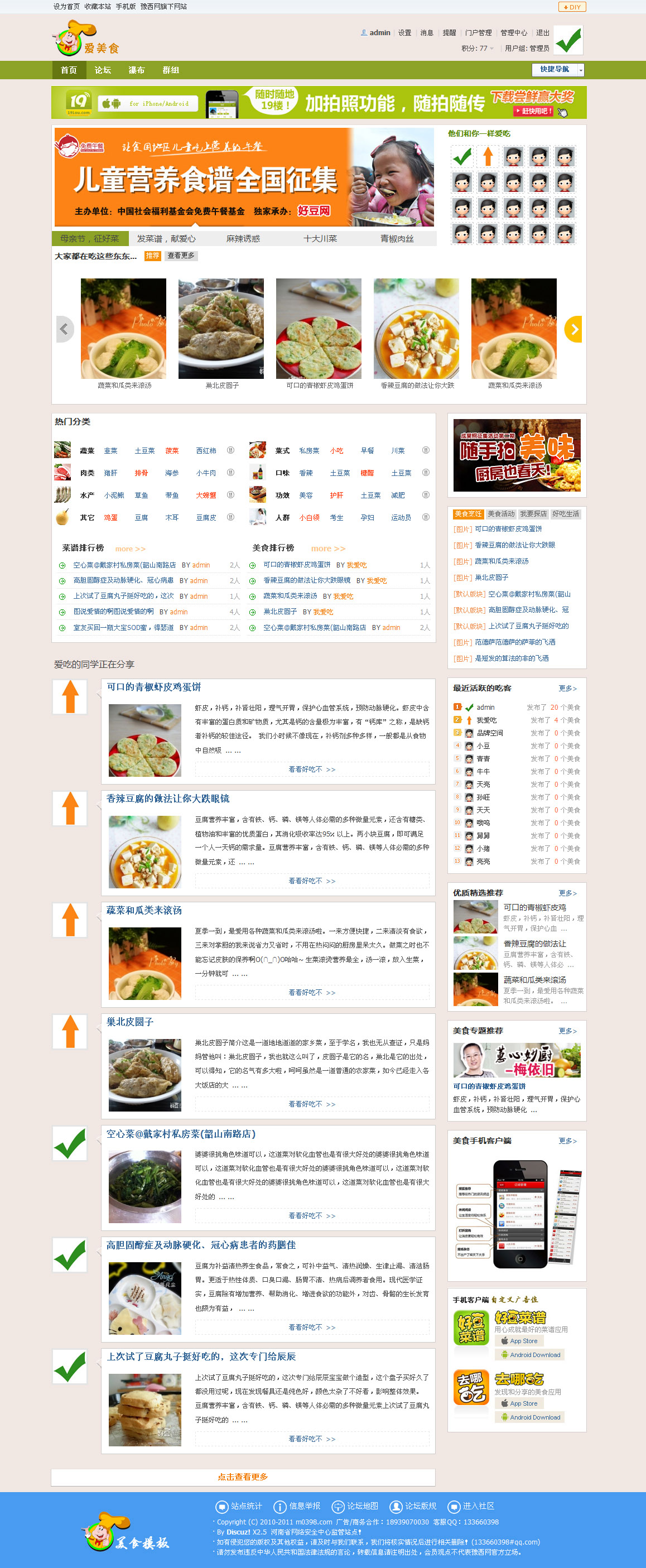Viewport: 646px width, 1568px height.
Task: Log out with the 退出 link
Action: click(543, 33)
